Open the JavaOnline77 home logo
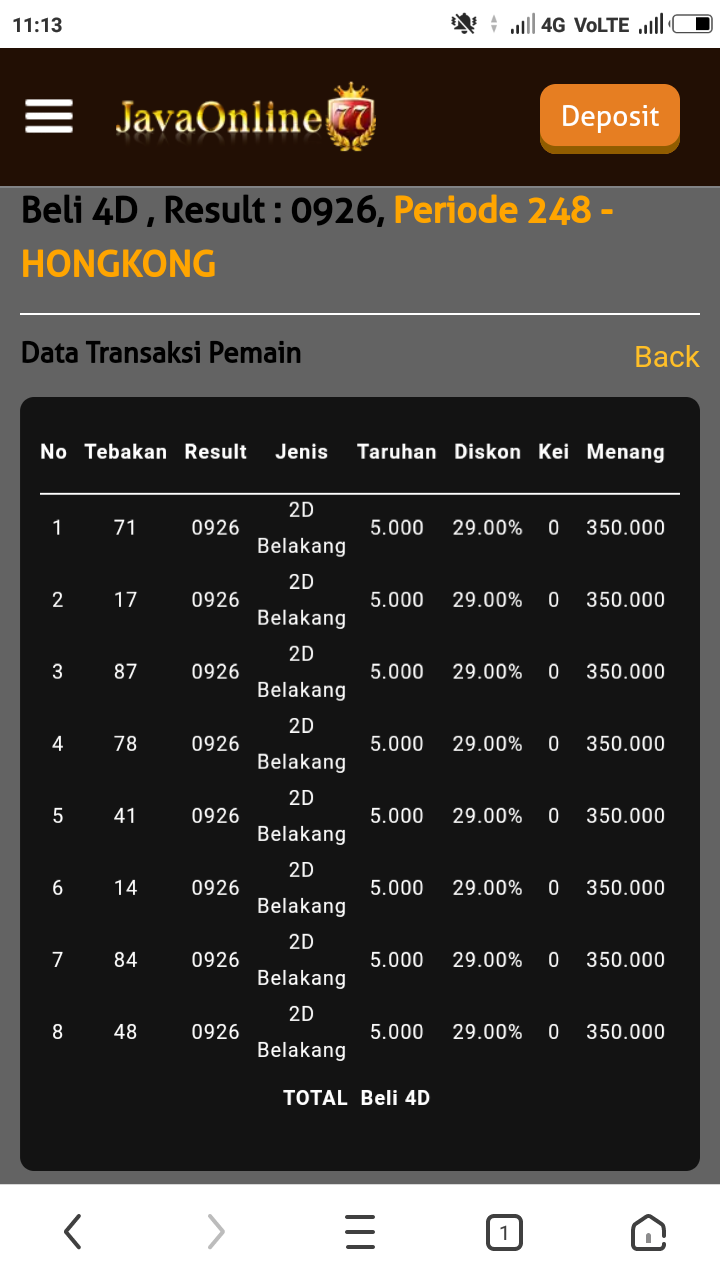Image resolution: width=720 pixels, height=1280 pixels. click(246, 117)
